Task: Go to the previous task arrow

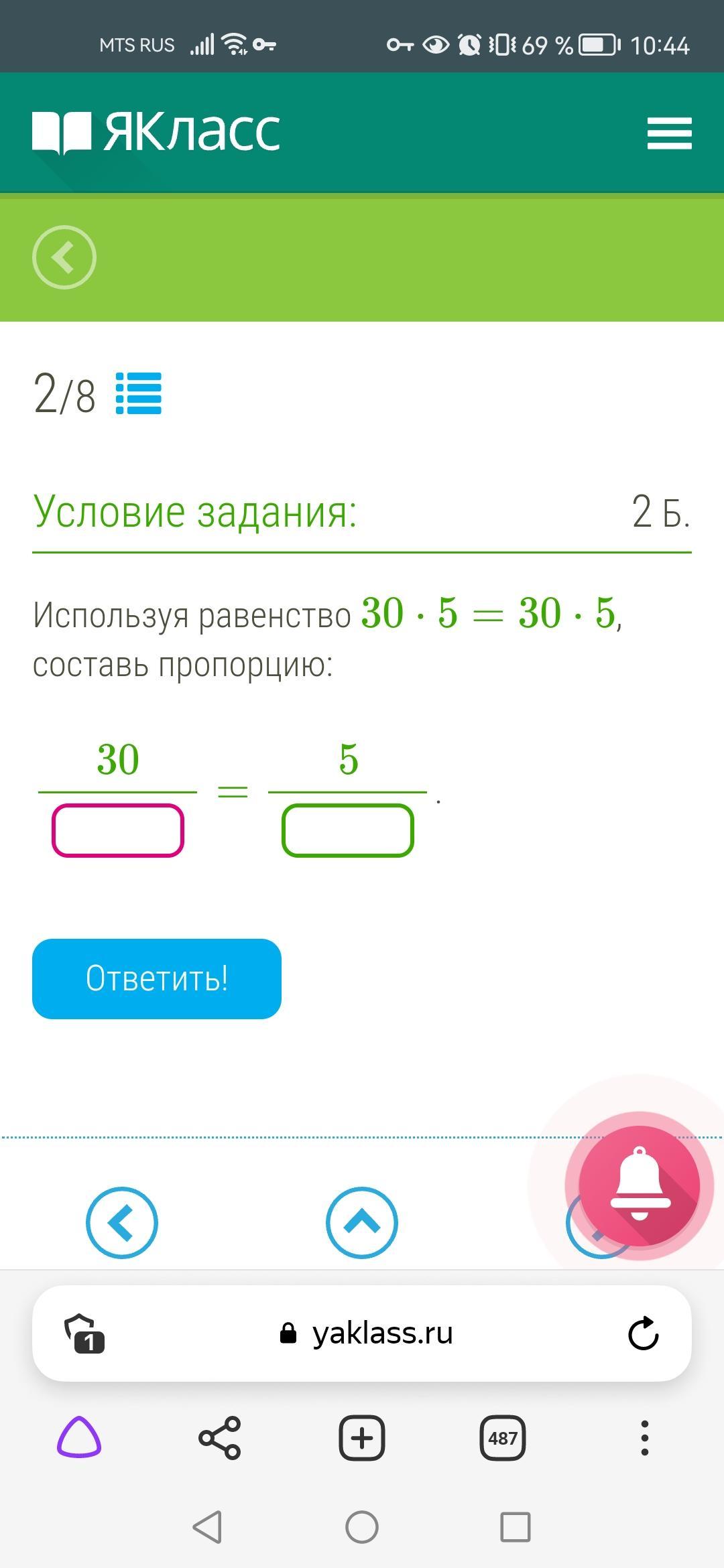Action: (x=121, y=1222)
